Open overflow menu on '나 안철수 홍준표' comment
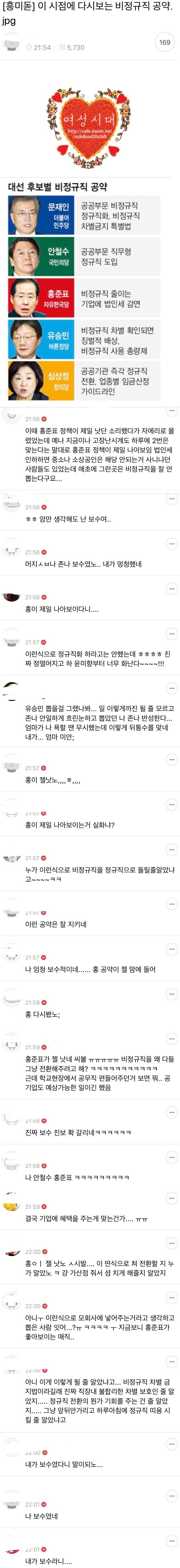The image size is (180, 1568). 171,1157
